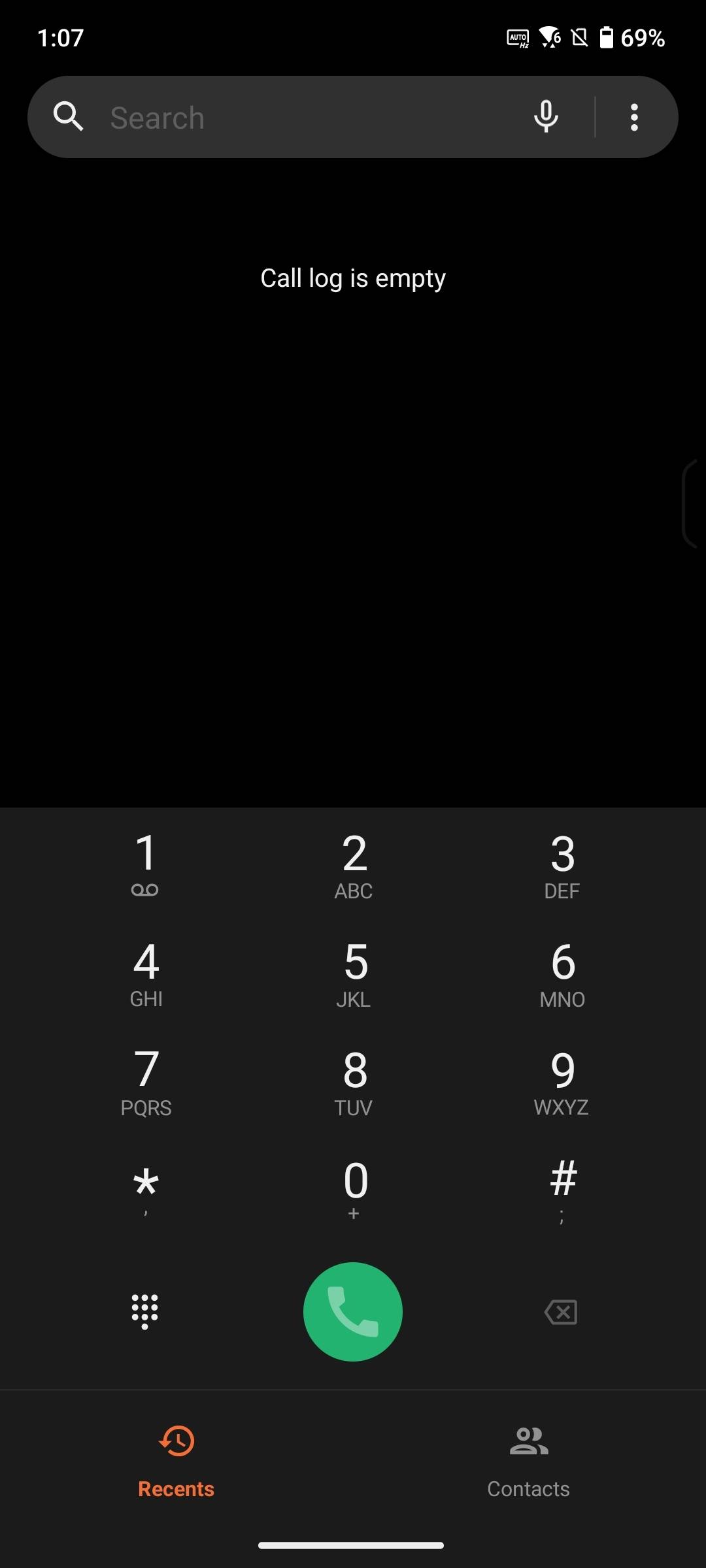Viewport: 706px width, 1568px height.
Task: Start voice search with the microphone
Action: click(x=546, y=117)
